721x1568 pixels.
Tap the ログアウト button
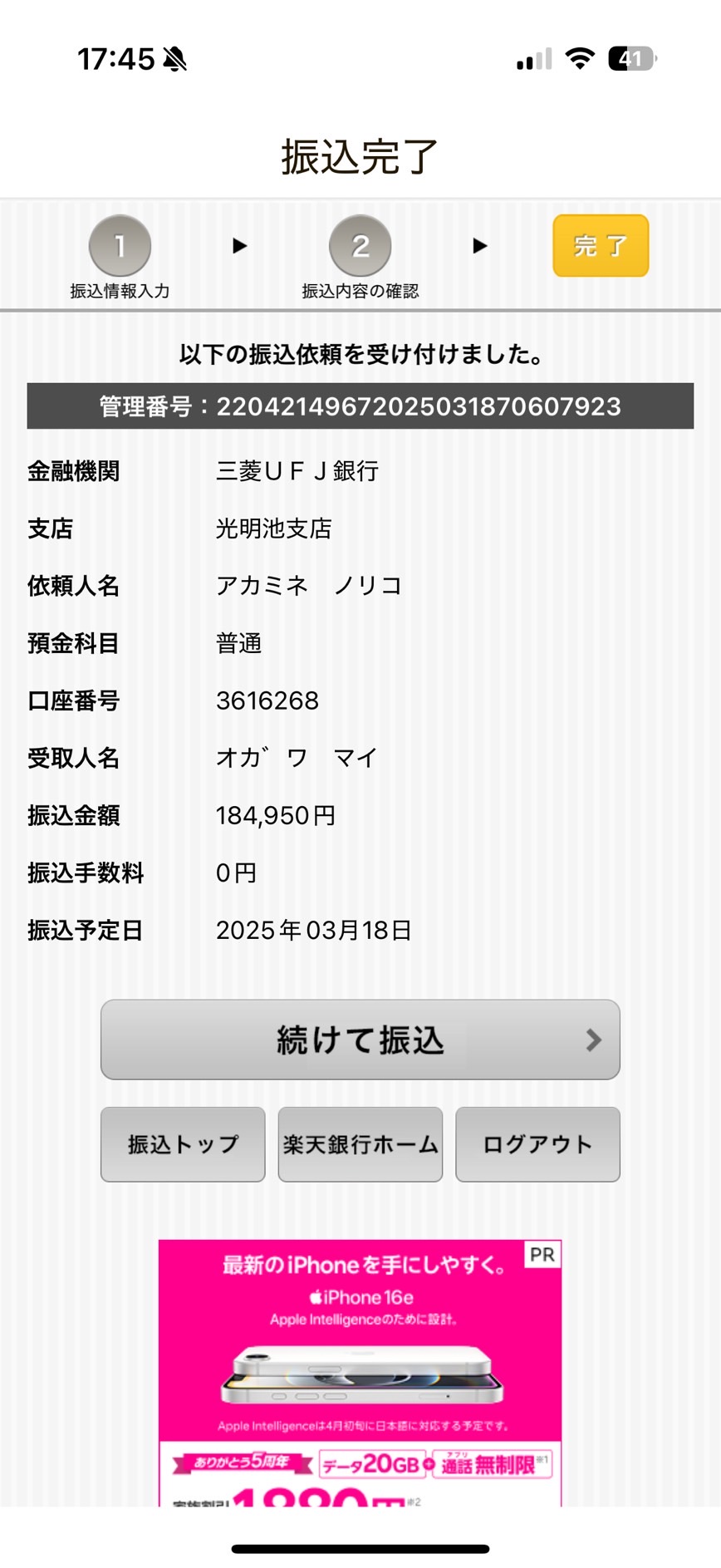[538, 1144]
